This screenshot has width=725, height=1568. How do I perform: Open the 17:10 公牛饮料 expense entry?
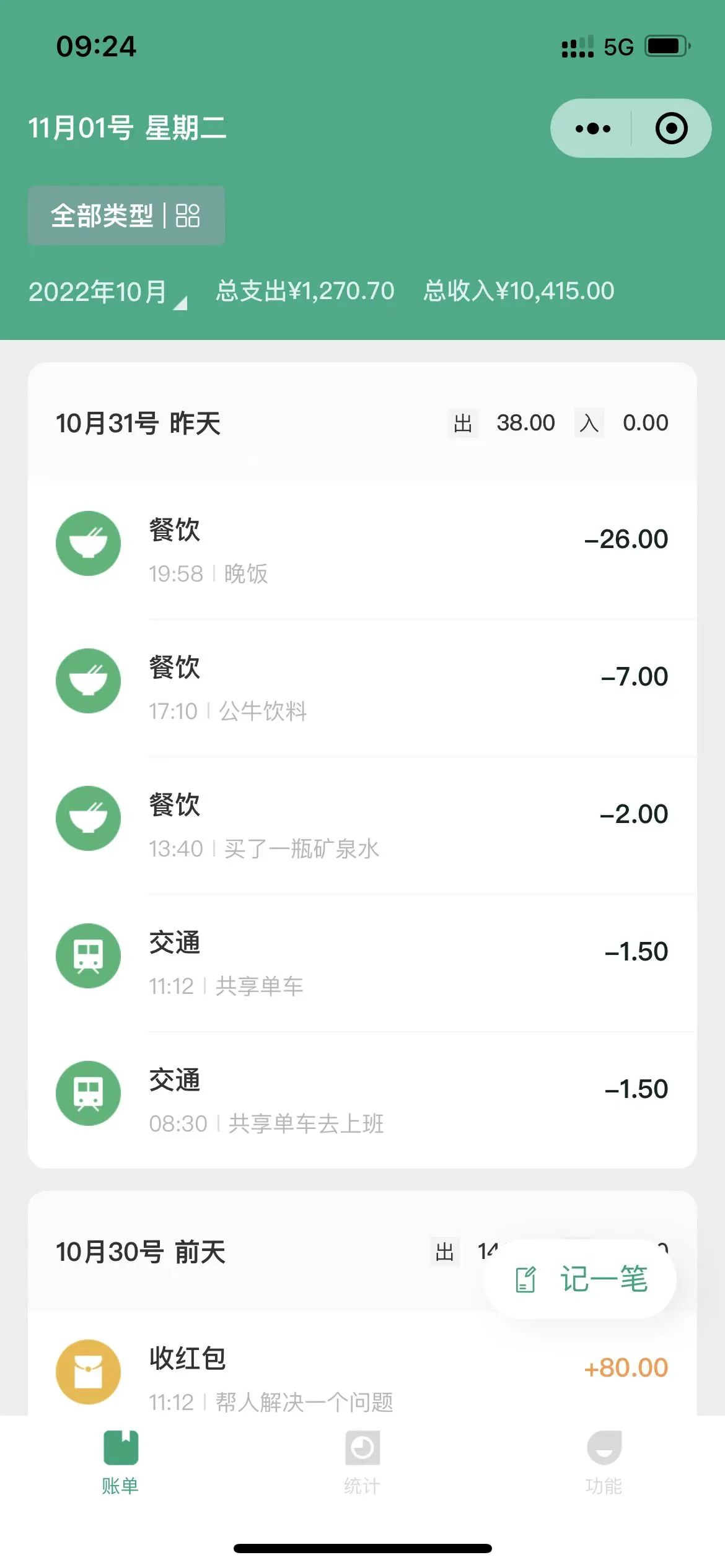pos(362,688)
